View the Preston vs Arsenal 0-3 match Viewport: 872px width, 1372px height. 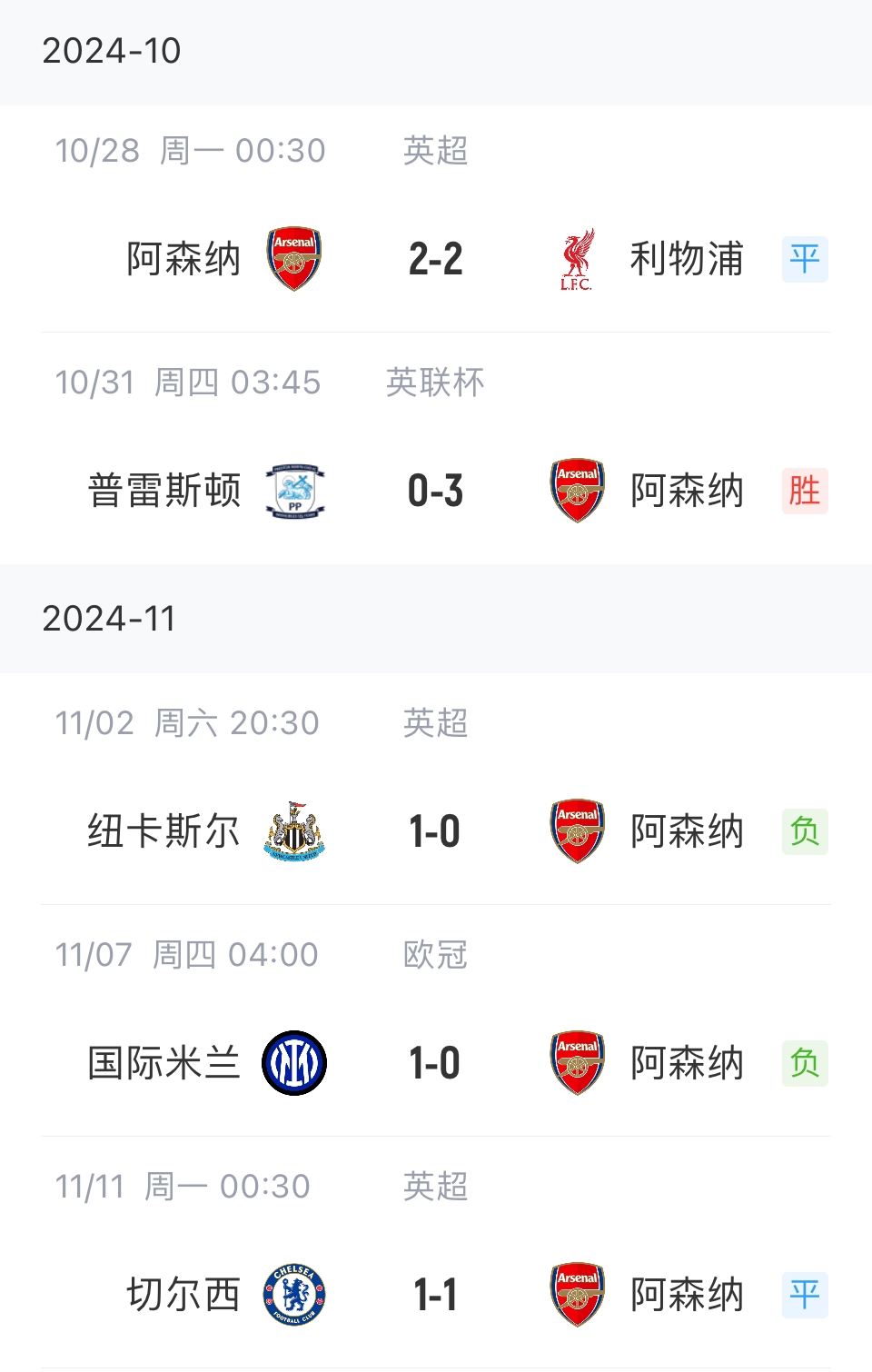point(436,491)
